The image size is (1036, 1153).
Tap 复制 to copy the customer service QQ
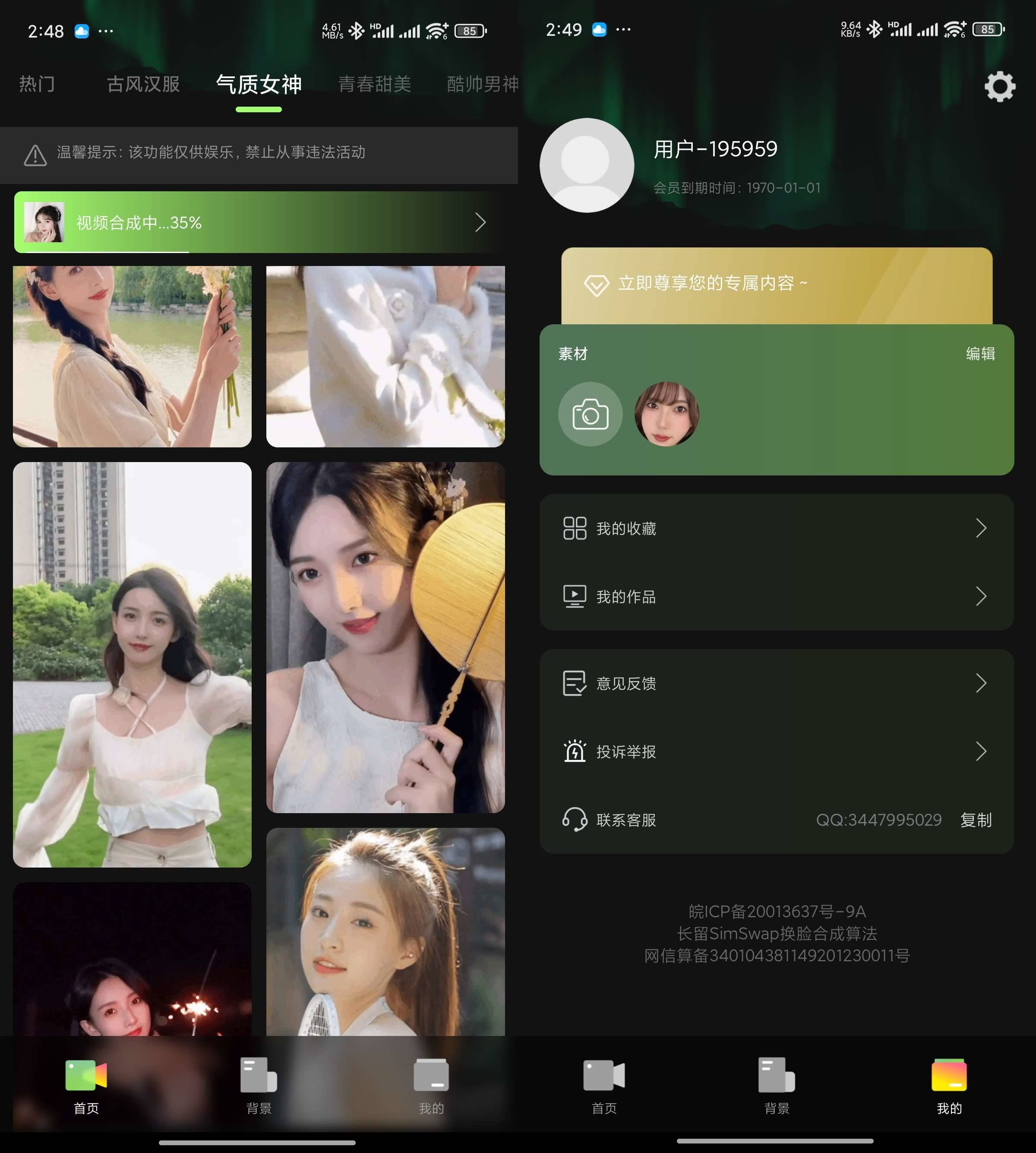tap(976, 819)
